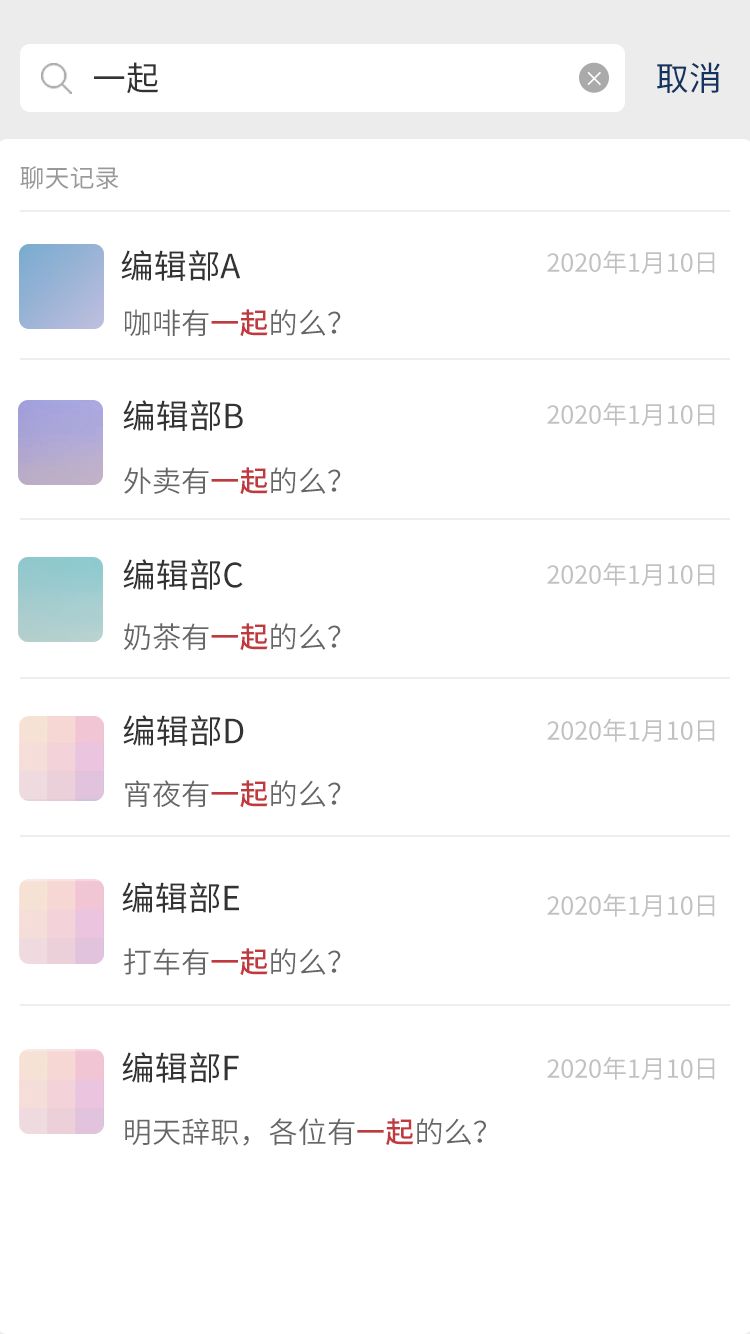Select the 聊天记录 section header
This screenshot has width=750, height=1334.
click(x=68, y=177)
